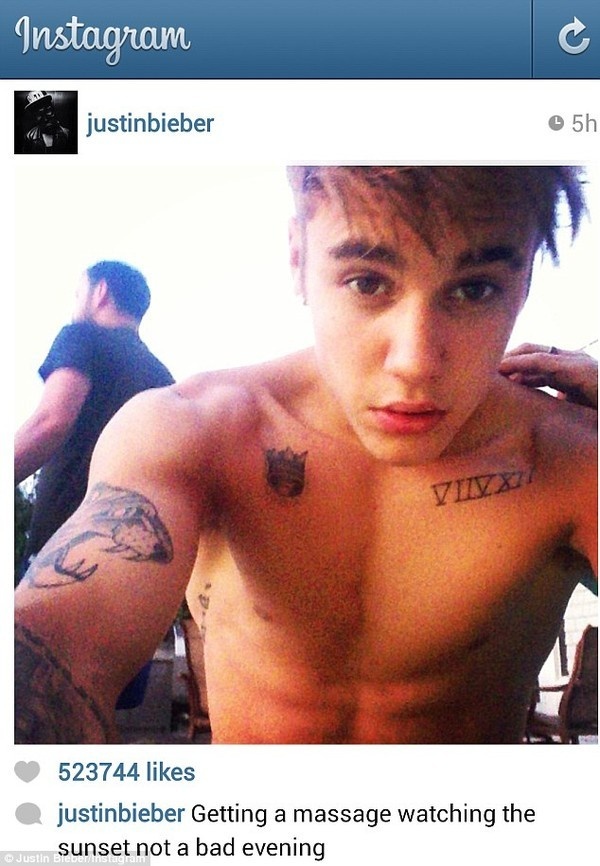Refresh the feed with the reload icon

click(x=573, y=39)
